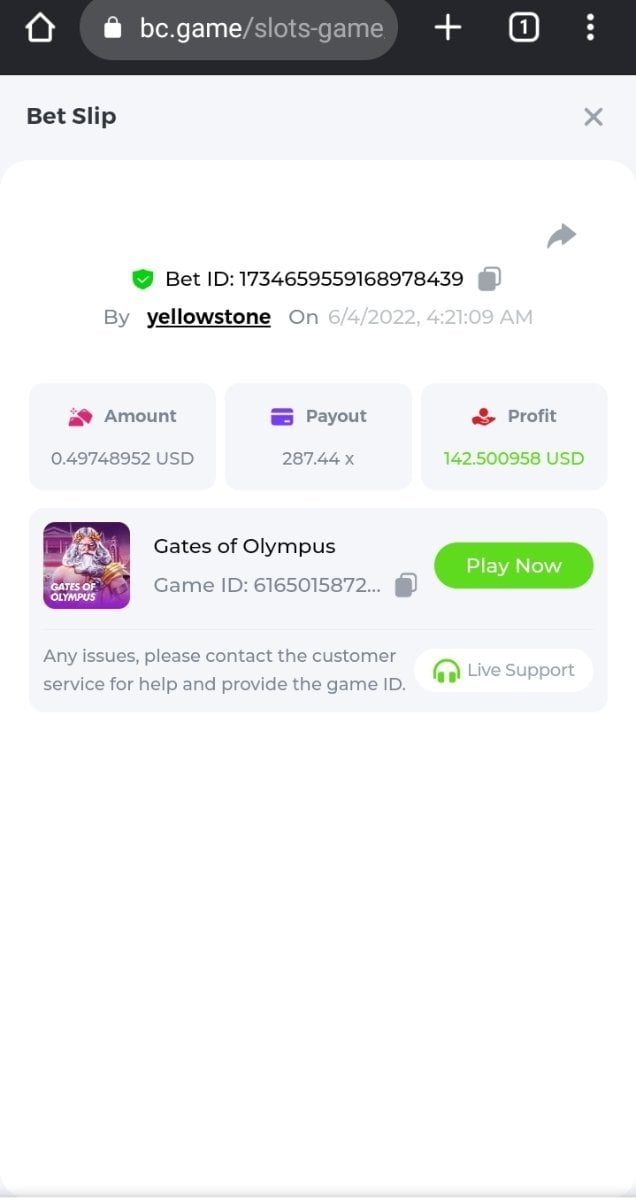
Task: Open the browser overflow menu
Action: coord(591,28)
